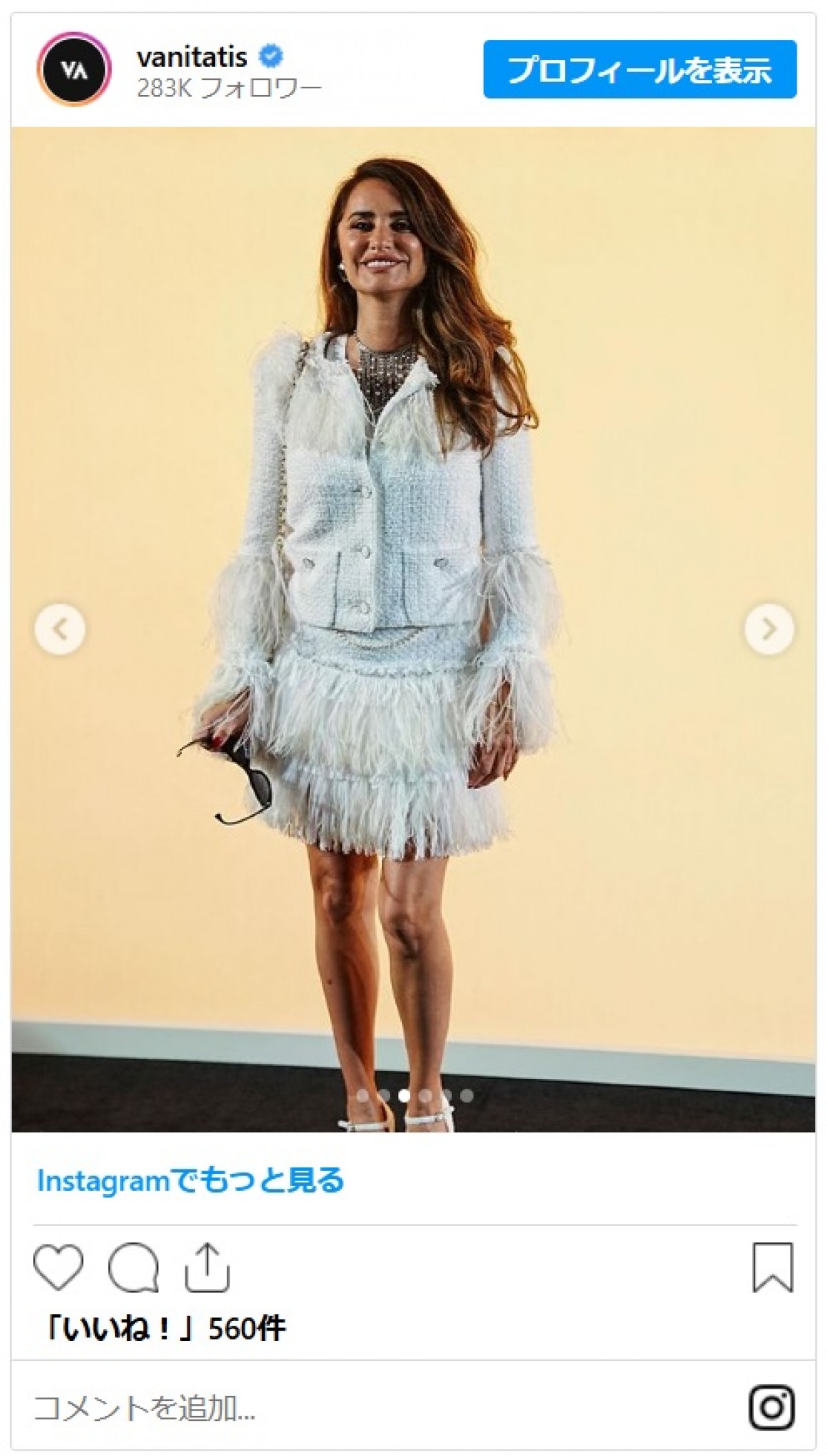Tap the プロフィールを表示 button
827x1456 pixels.
640,70
